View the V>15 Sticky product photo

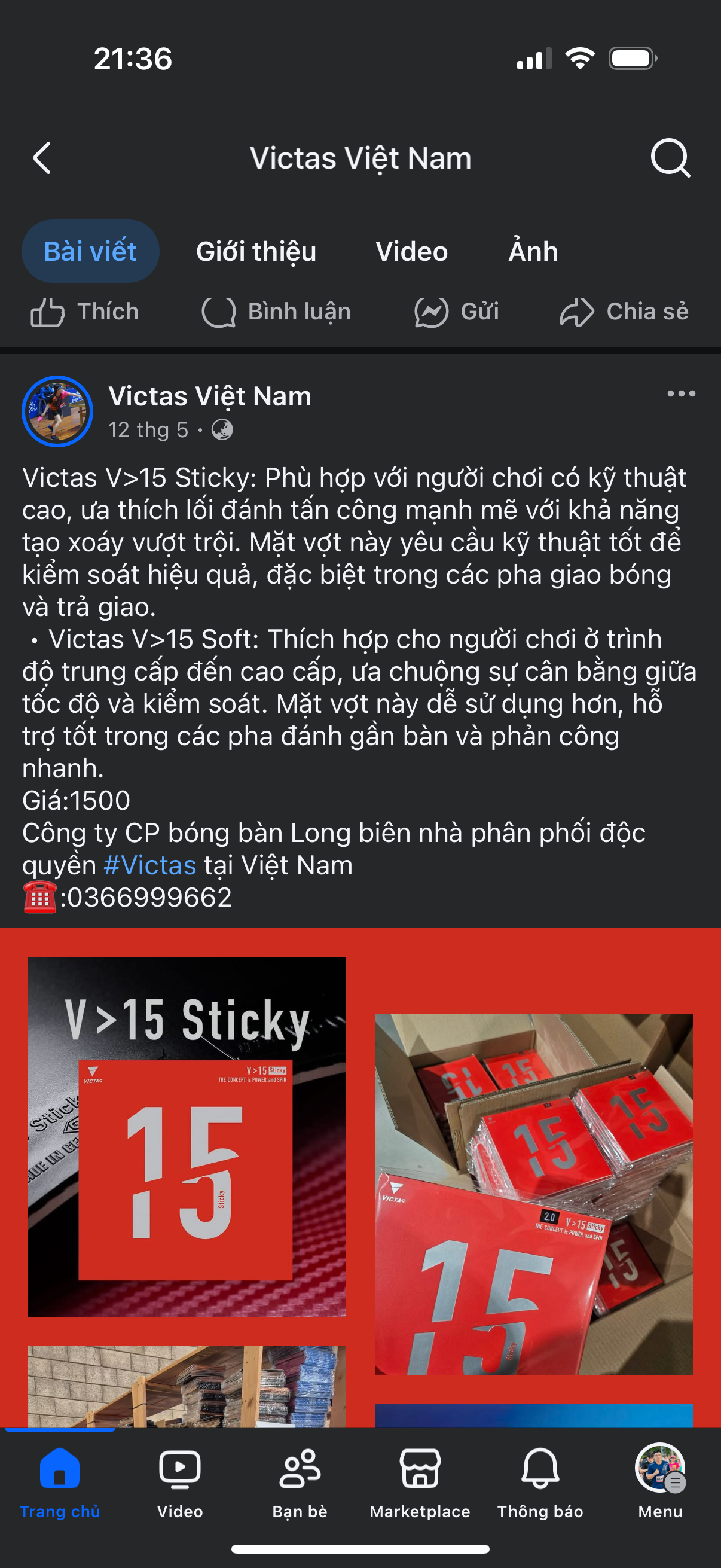point(187,1137)
